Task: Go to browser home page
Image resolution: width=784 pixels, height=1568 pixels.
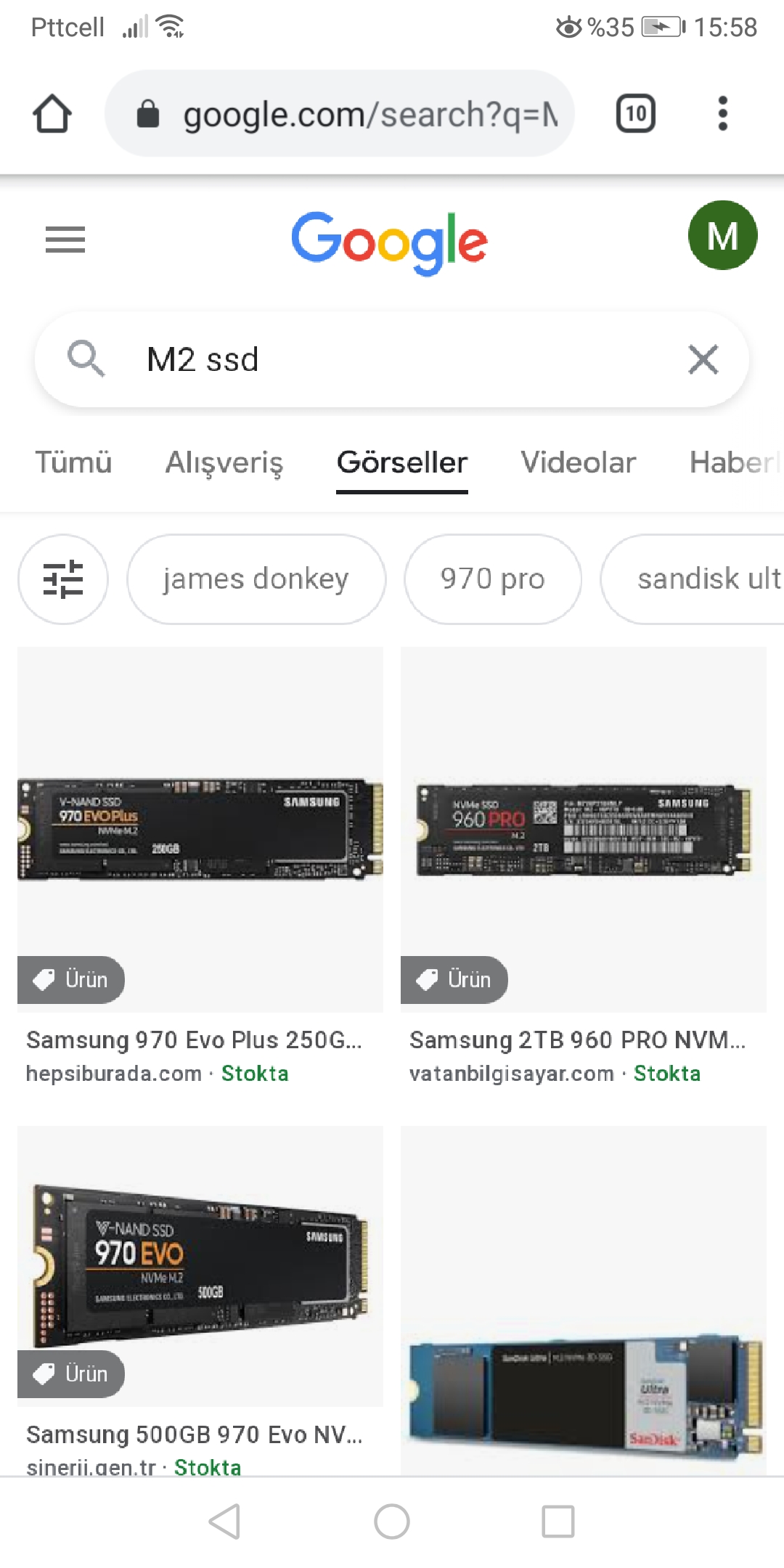Action: tap(52, 114)
